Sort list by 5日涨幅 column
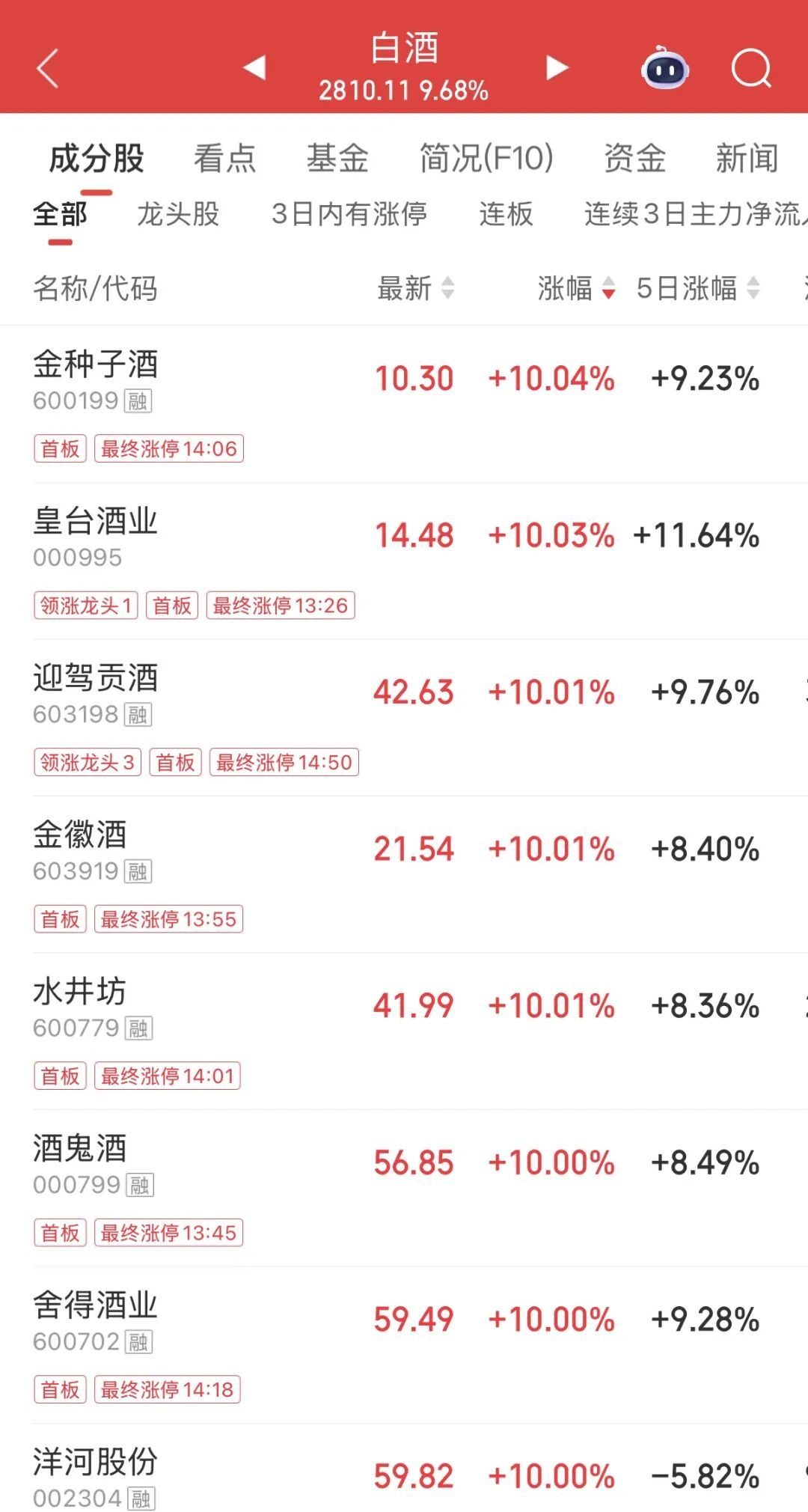This screenshot has width=808, height=1512. [x=697, y=288]
